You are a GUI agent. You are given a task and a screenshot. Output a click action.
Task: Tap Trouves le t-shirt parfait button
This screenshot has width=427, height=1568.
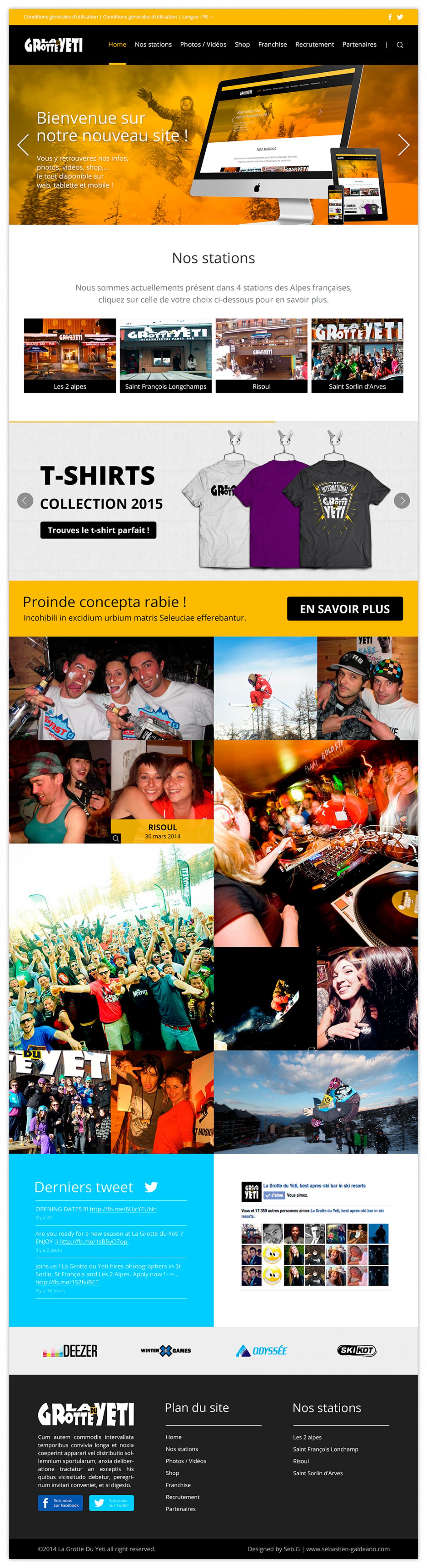coord(99,530)
